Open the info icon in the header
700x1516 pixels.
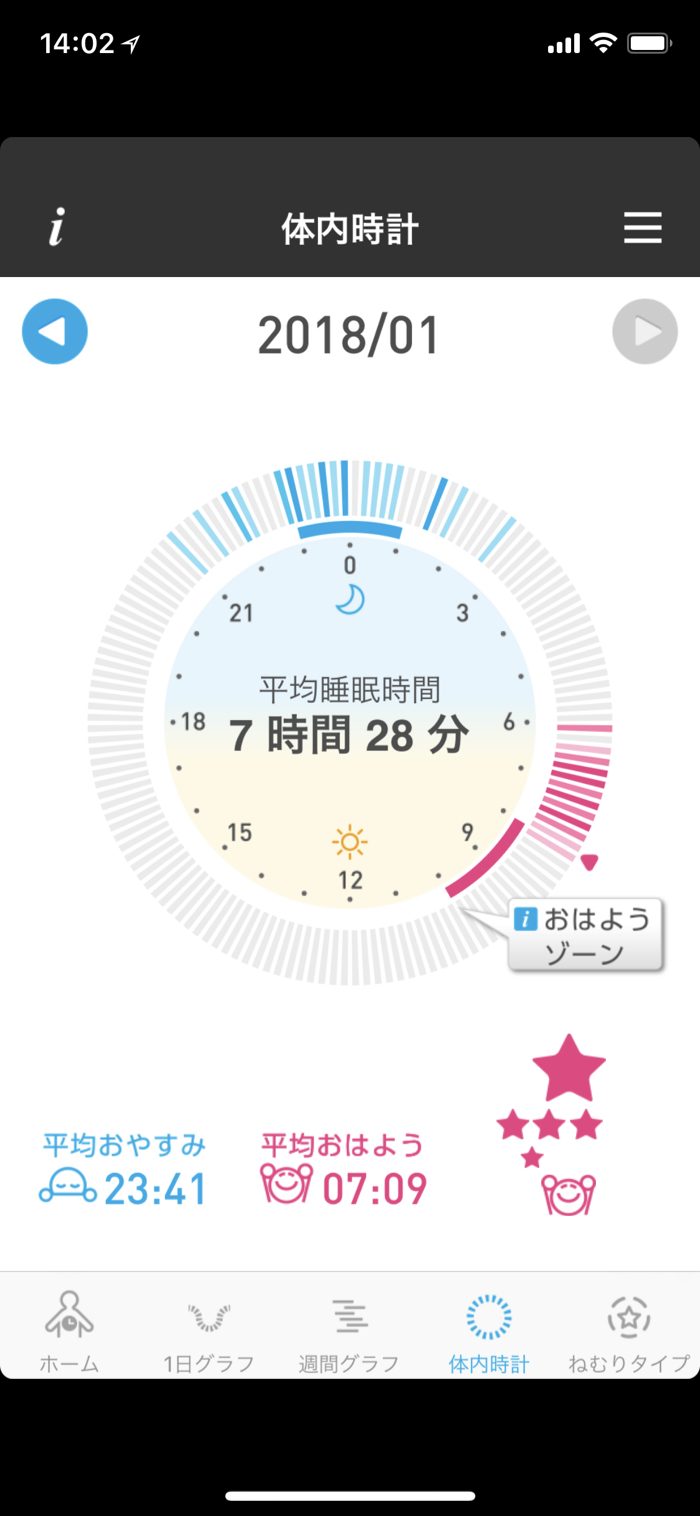click(56, 229)
